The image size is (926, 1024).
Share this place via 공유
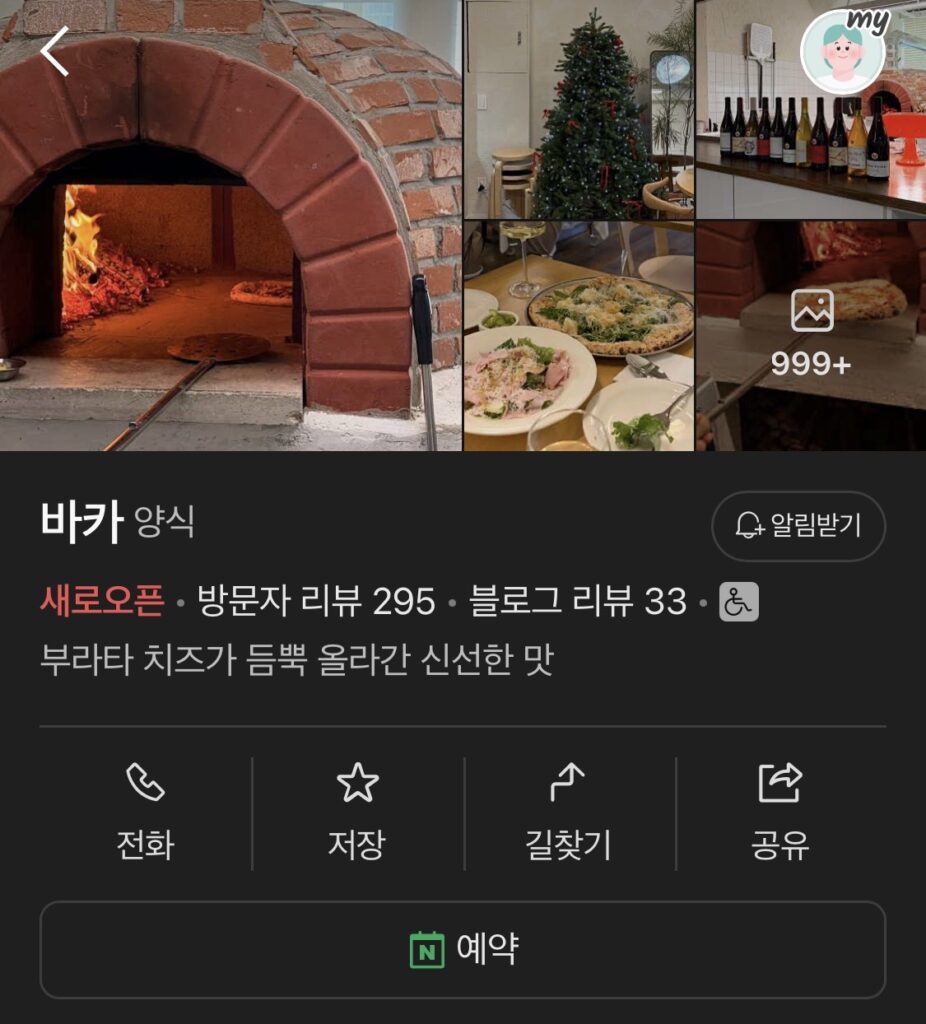tap(780, 813)
